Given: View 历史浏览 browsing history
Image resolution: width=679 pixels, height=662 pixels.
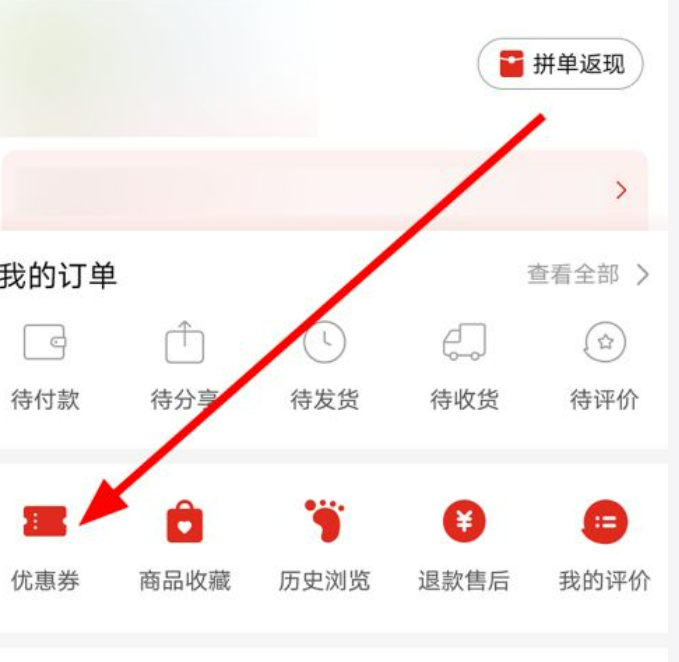Looking at the screenshot, I should (x=324, y=545).
